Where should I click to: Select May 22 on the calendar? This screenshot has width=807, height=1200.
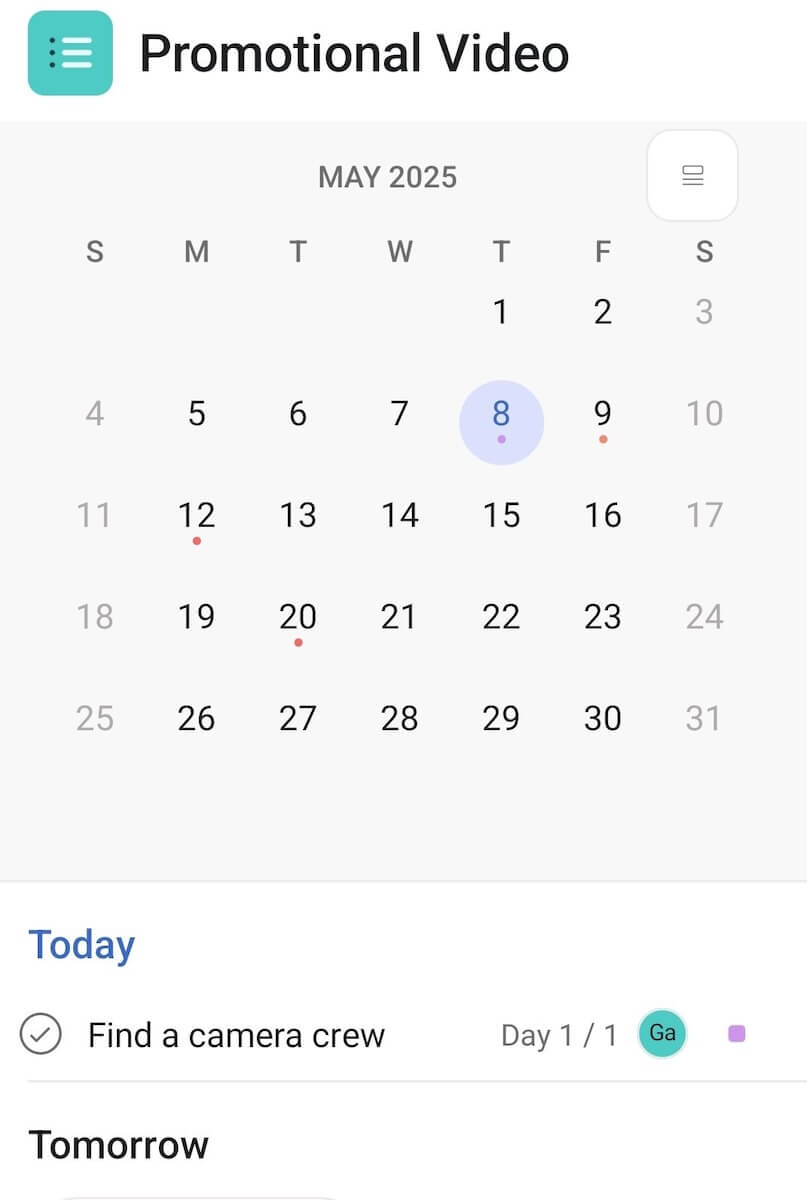pos(501,617)
